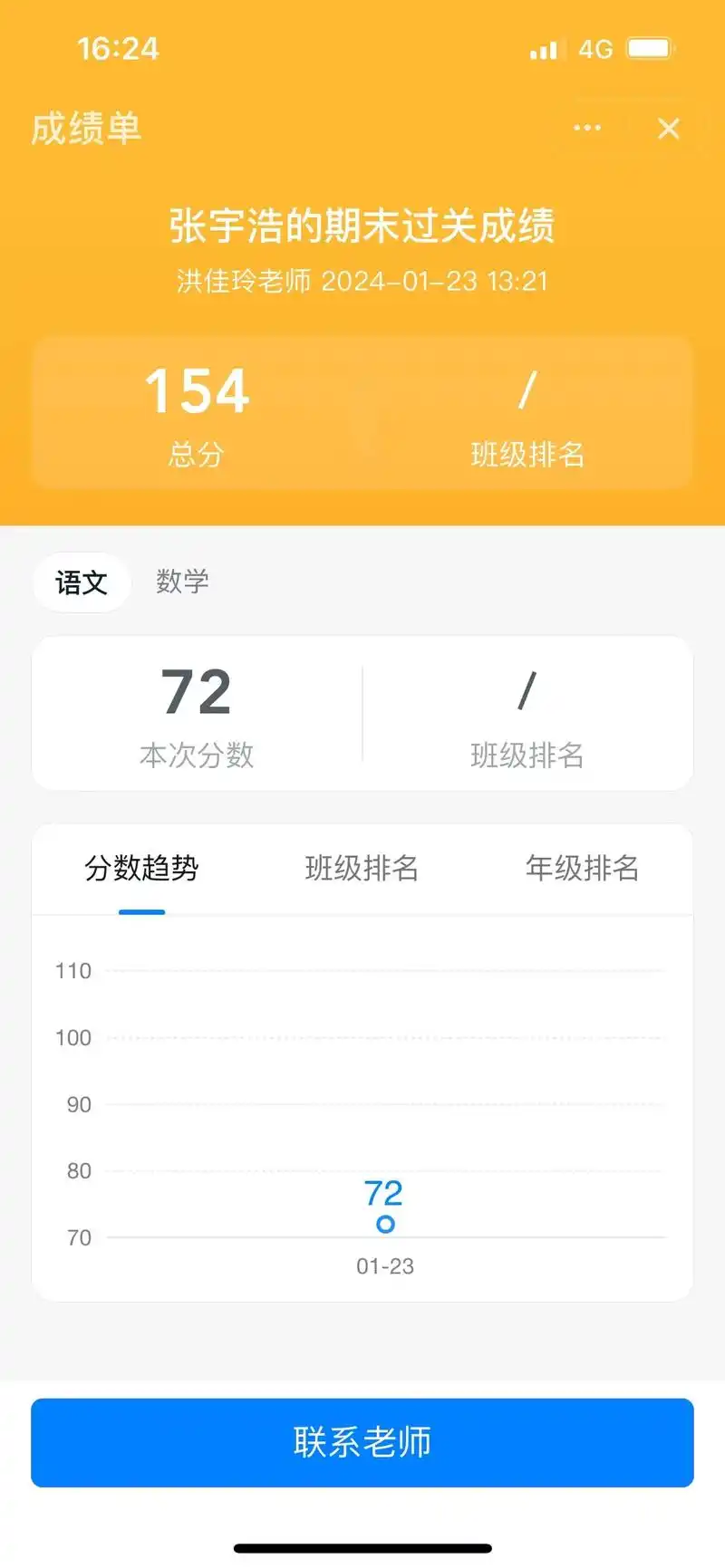Open the more options menu (···)
Viewport: 725px width, 1568px height.
pos(588,129)
